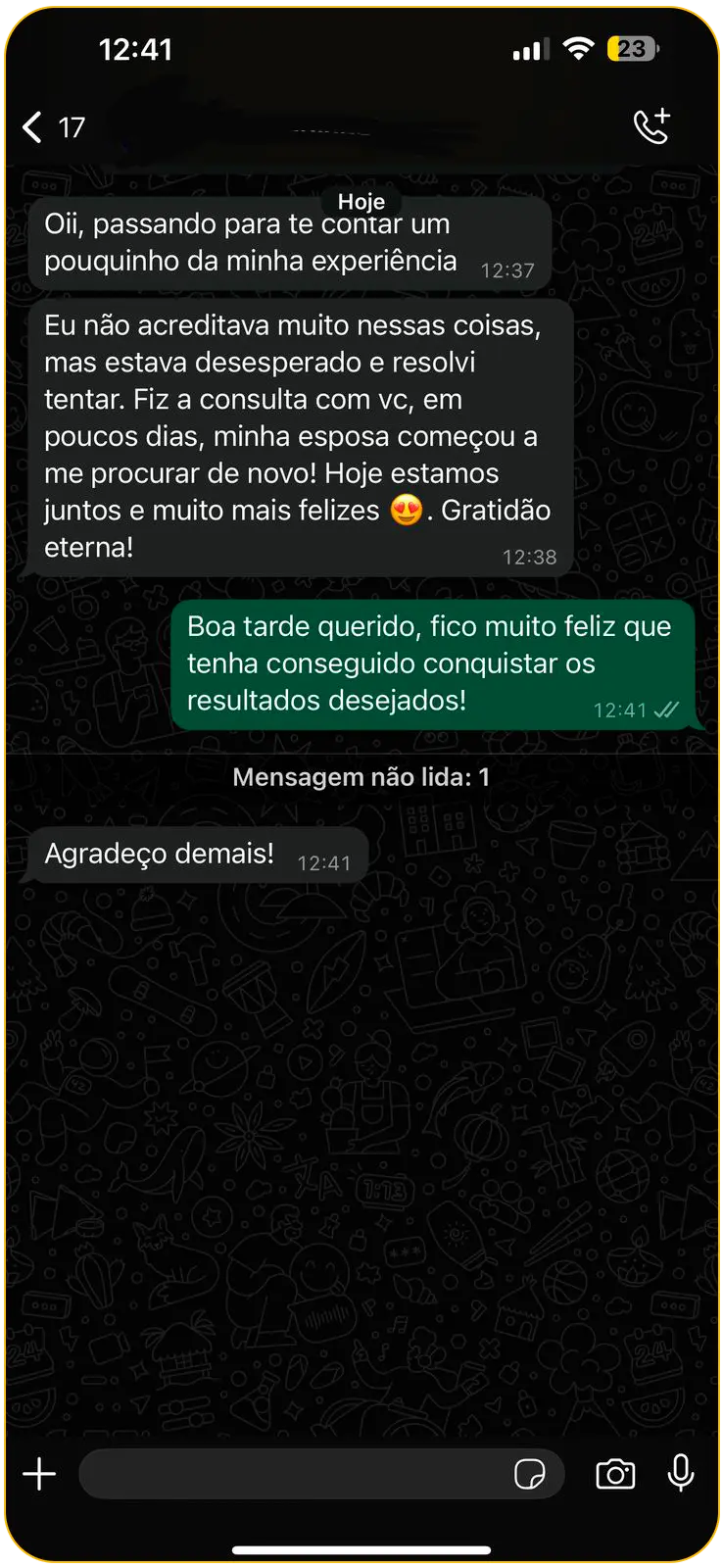Tap the microphone to record a voice message
The image size is (723, 1568).
[681, 1473]
